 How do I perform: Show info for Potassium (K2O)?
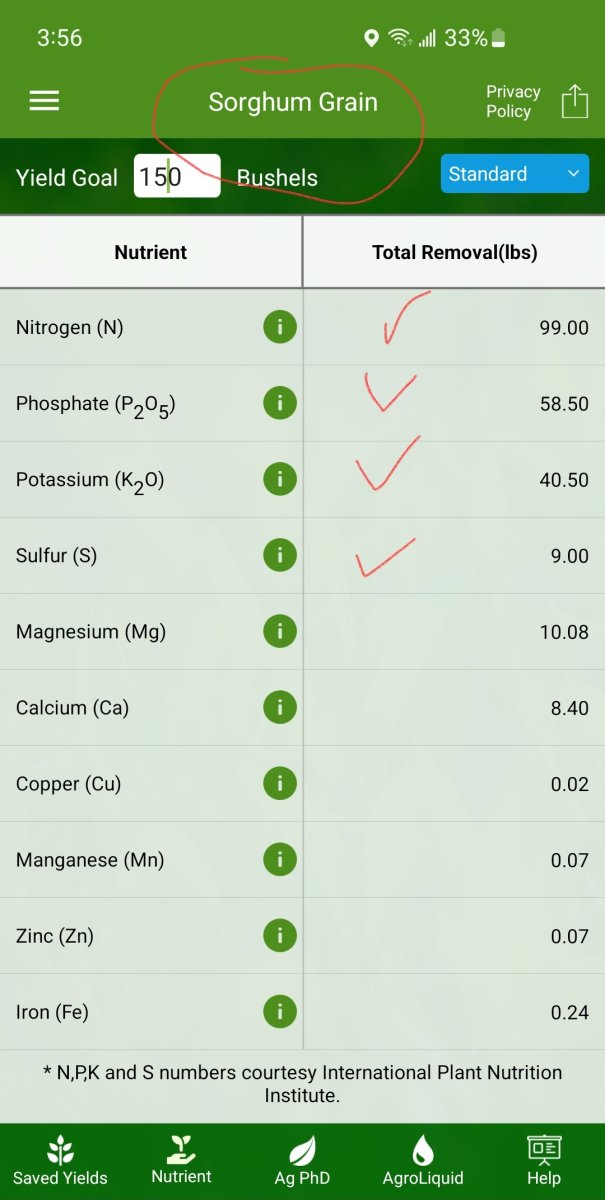point(280,479)
